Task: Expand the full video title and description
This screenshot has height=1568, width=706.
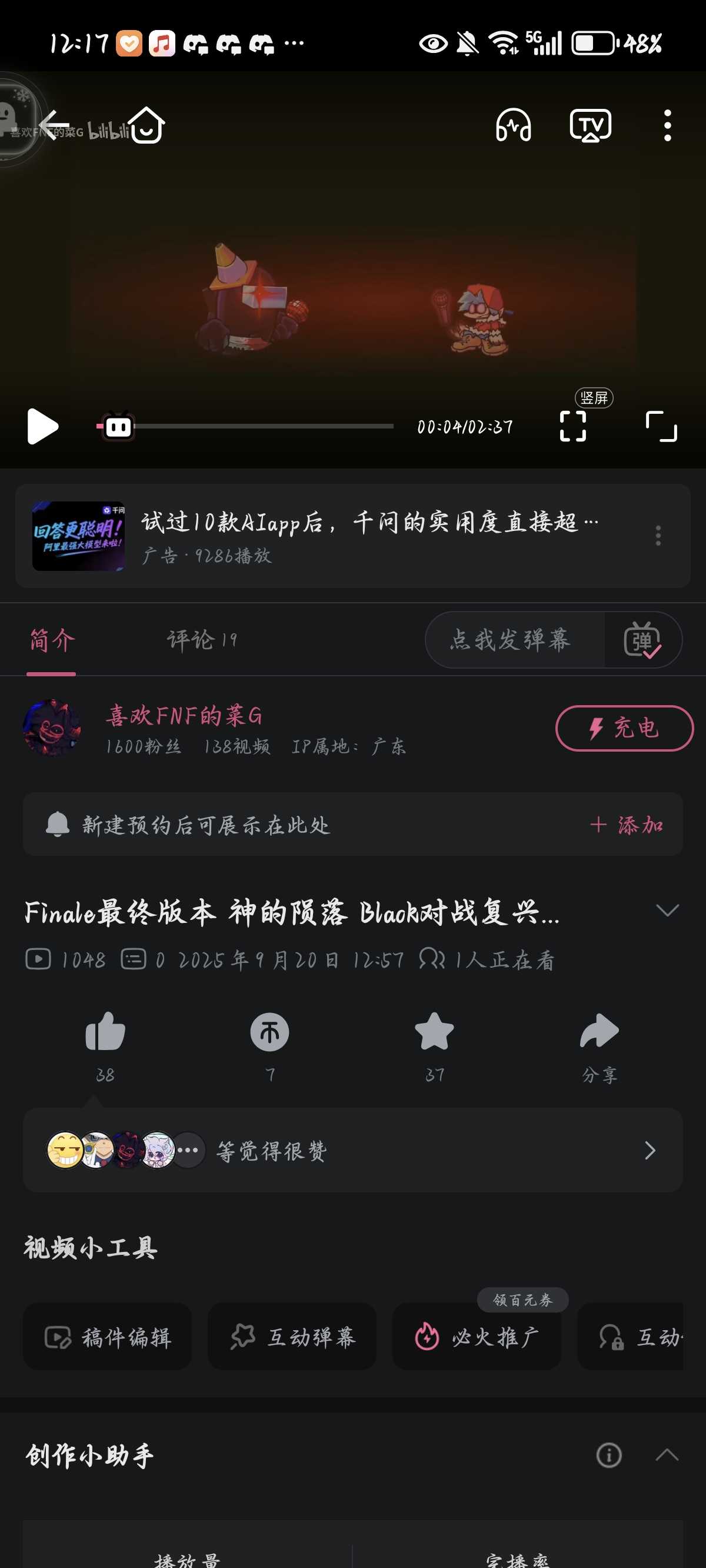Action: coord(667,911)
